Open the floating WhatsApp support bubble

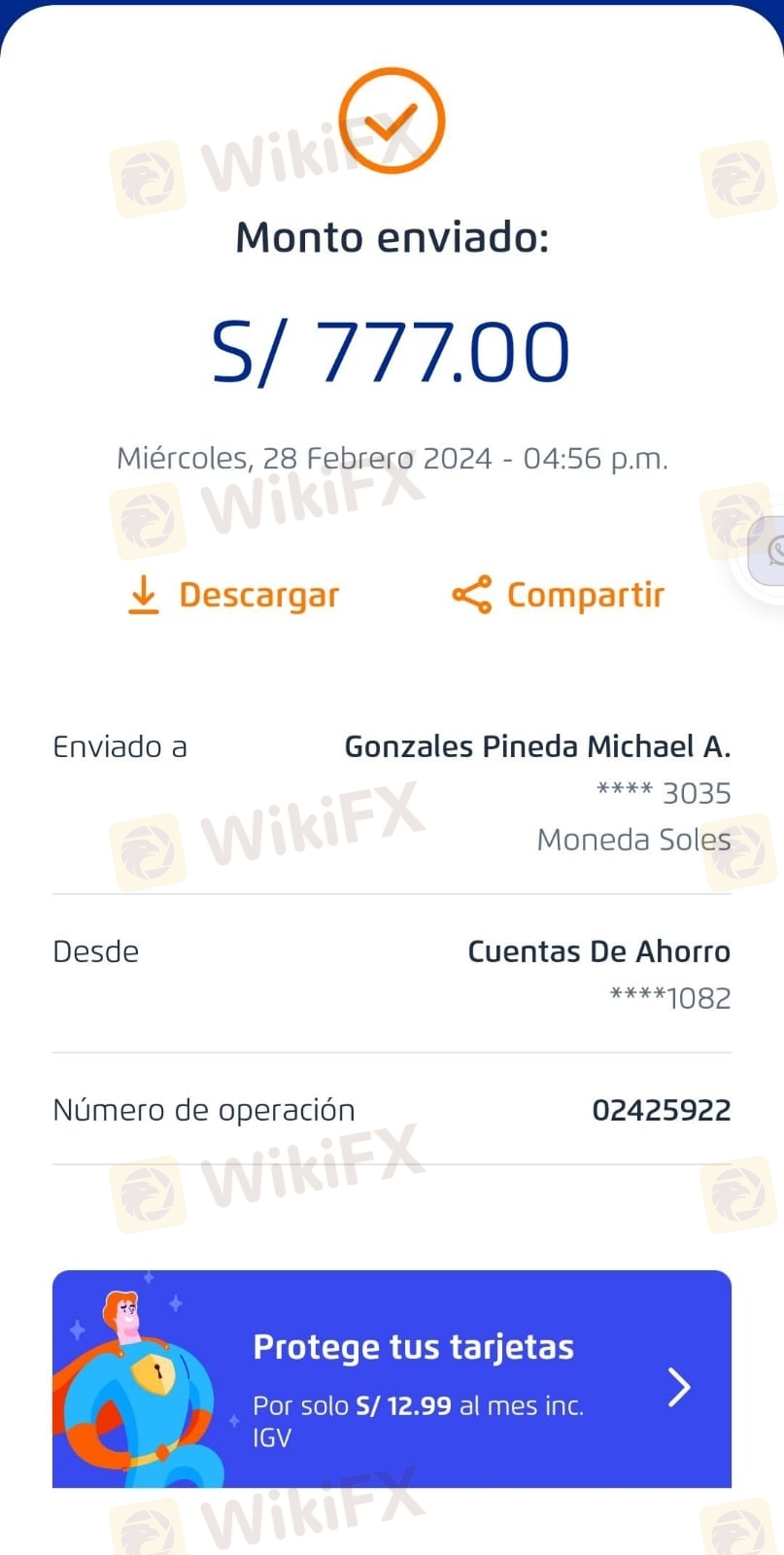click(770, 551)
